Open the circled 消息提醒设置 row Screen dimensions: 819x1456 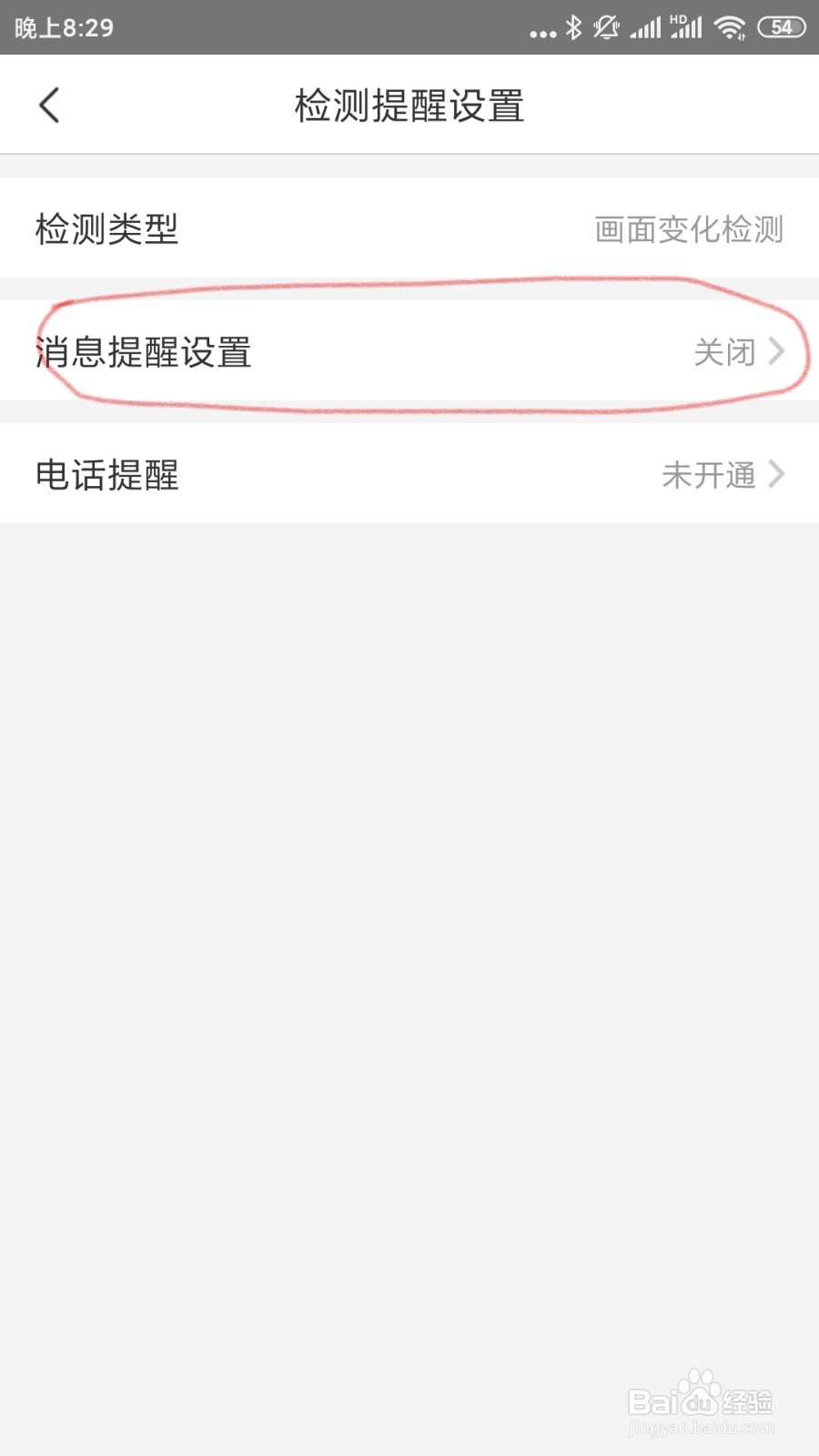pyautogui.click(x=409, y=352)
